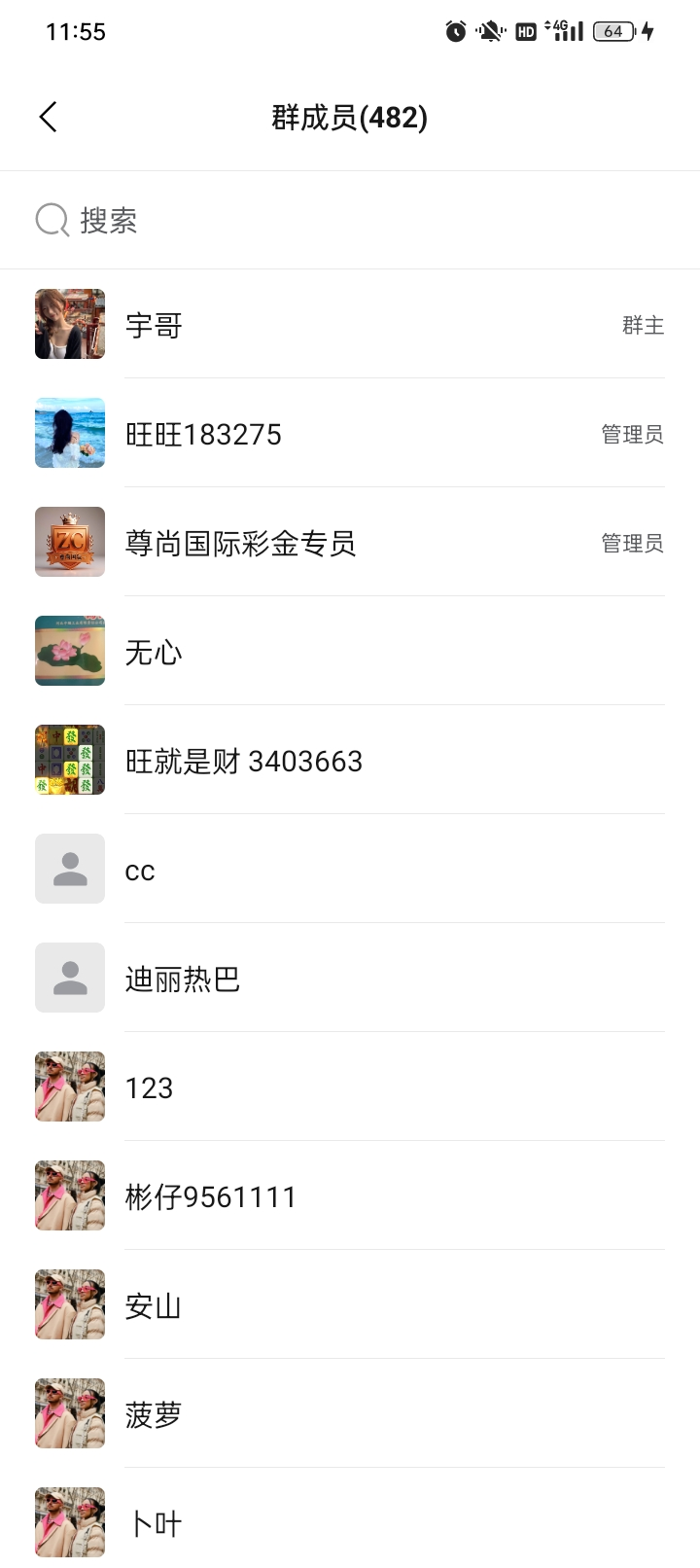Tap the 搜索 search input field

tap(194, 220)
